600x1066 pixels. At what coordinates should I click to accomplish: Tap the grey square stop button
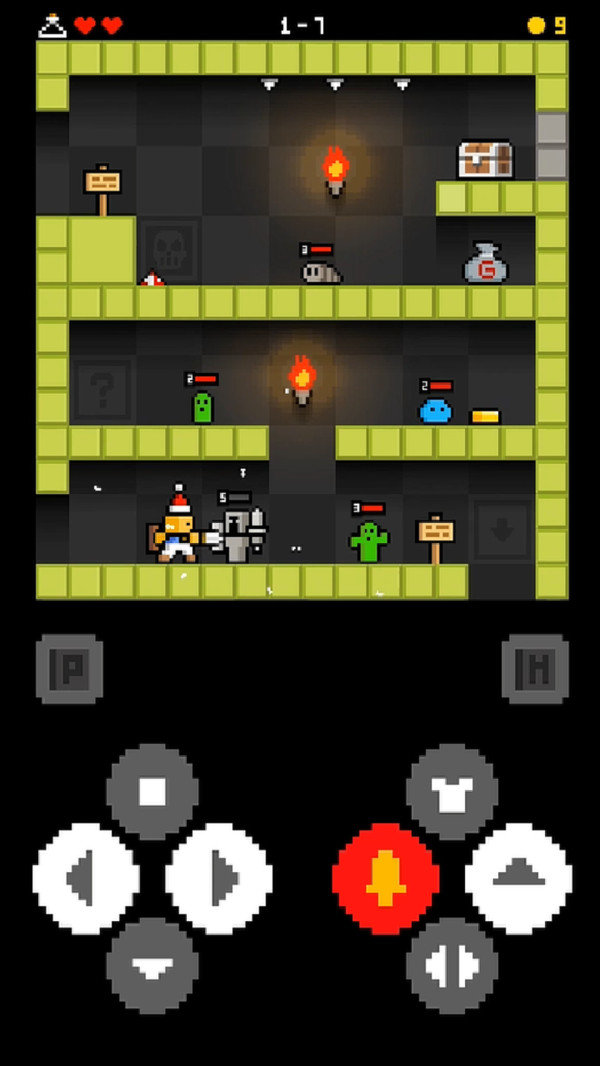pos(152,791)
